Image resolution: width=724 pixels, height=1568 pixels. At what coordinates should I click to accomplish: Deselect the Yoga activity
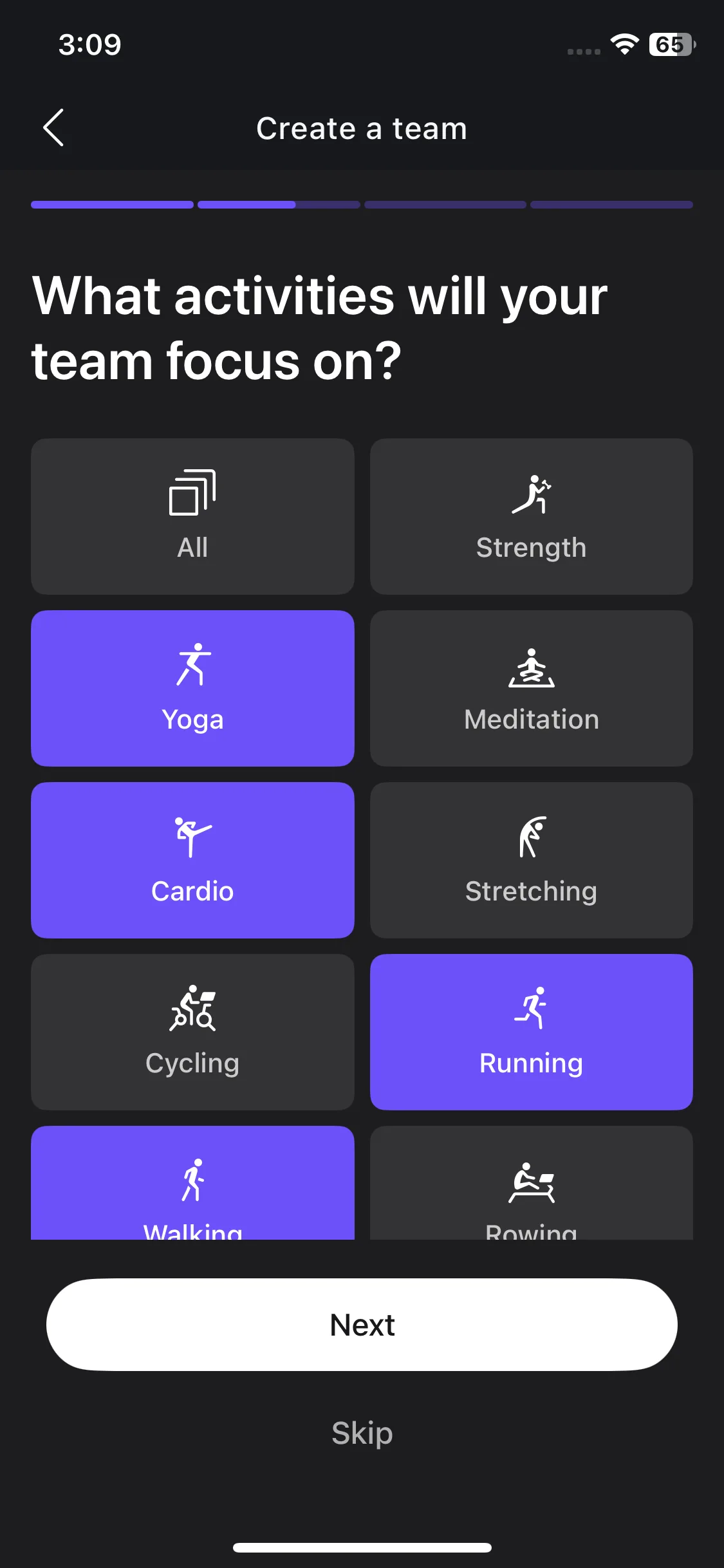(x=192, y=688)
